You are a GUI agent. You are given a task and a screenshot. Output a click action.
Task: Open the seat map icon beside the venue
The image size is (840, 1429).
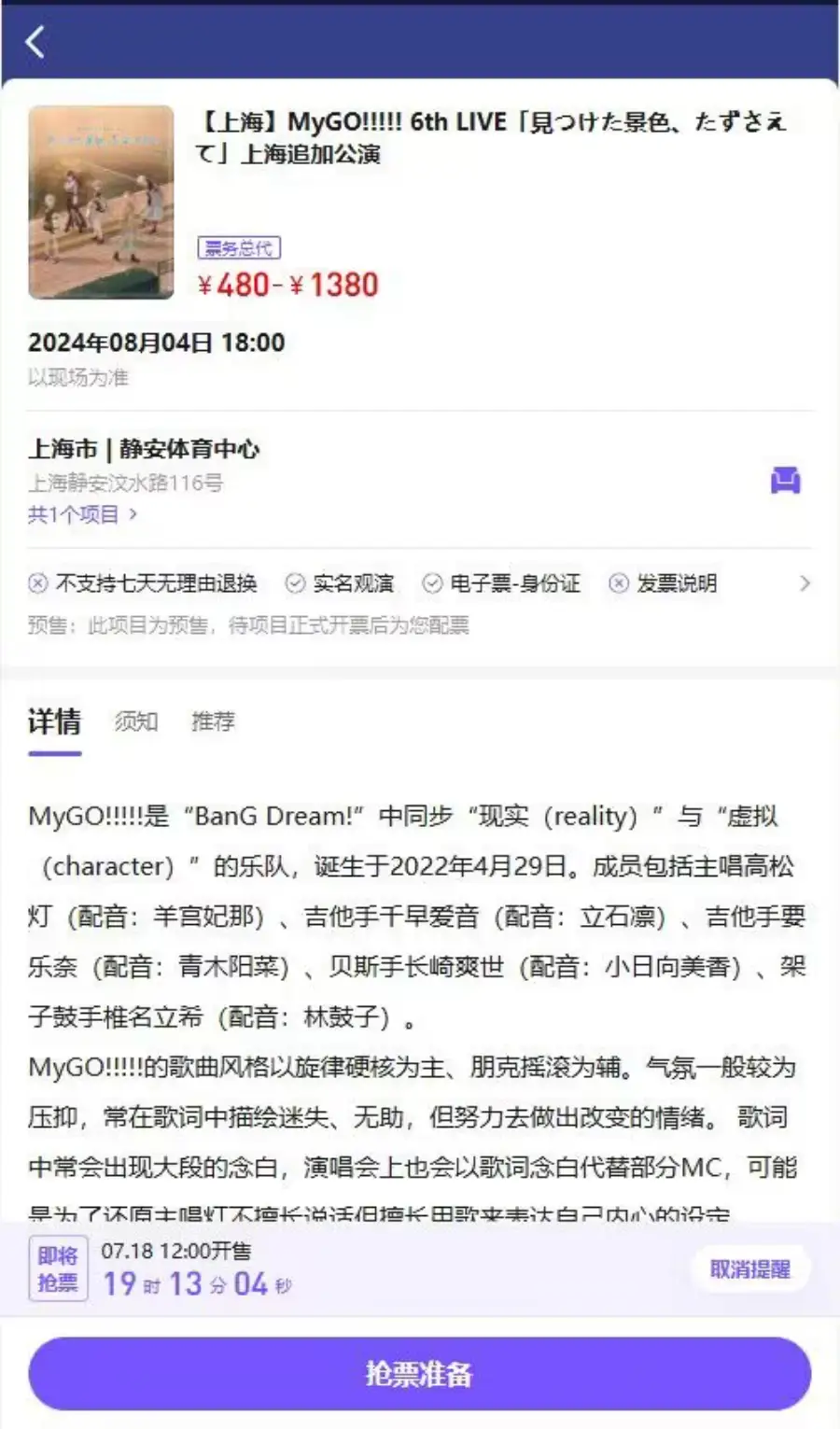[x=785, y=481]
